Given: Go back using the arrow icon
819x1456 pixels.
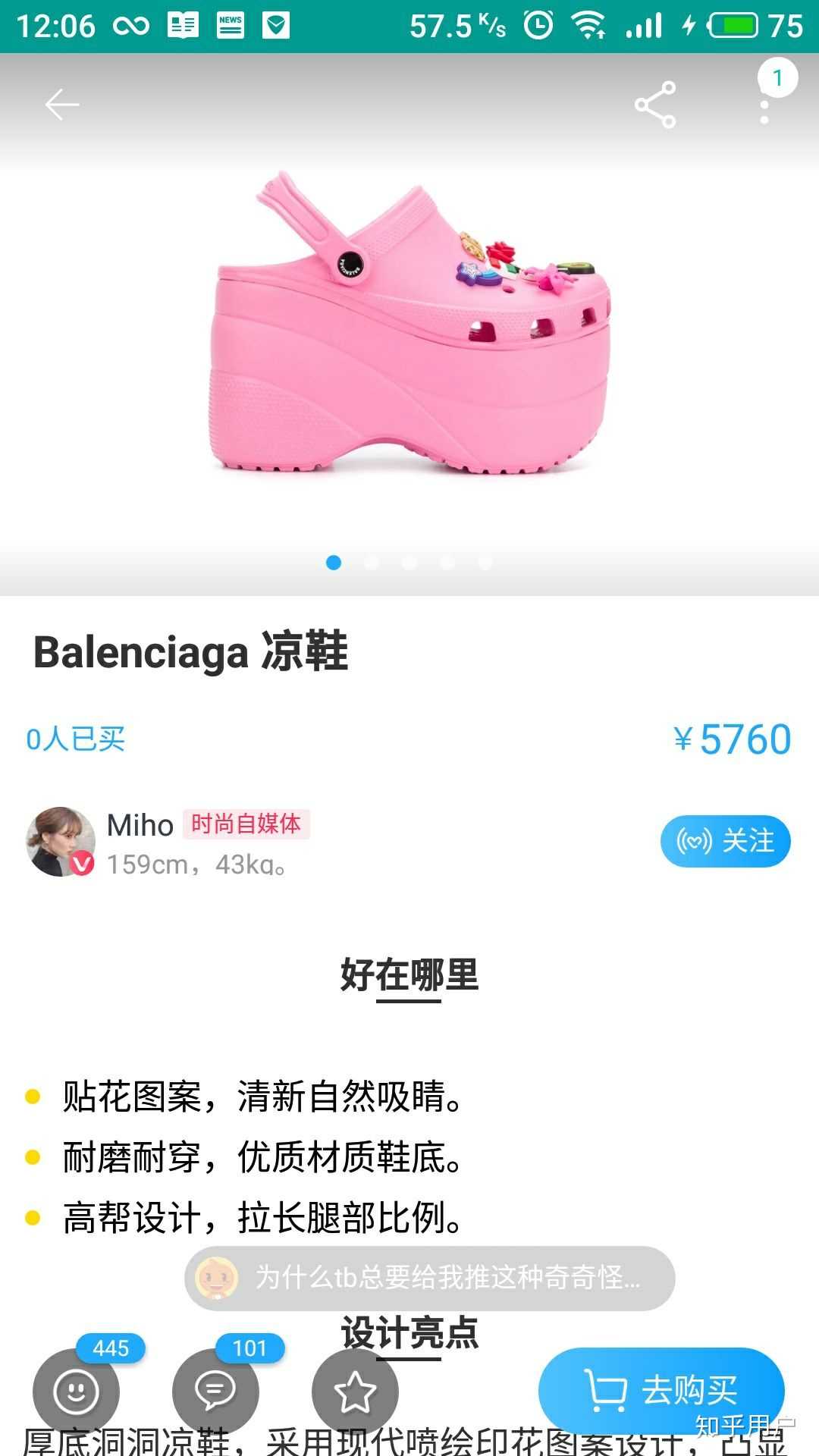Looking at the screenshot, I should click(62, 105).
